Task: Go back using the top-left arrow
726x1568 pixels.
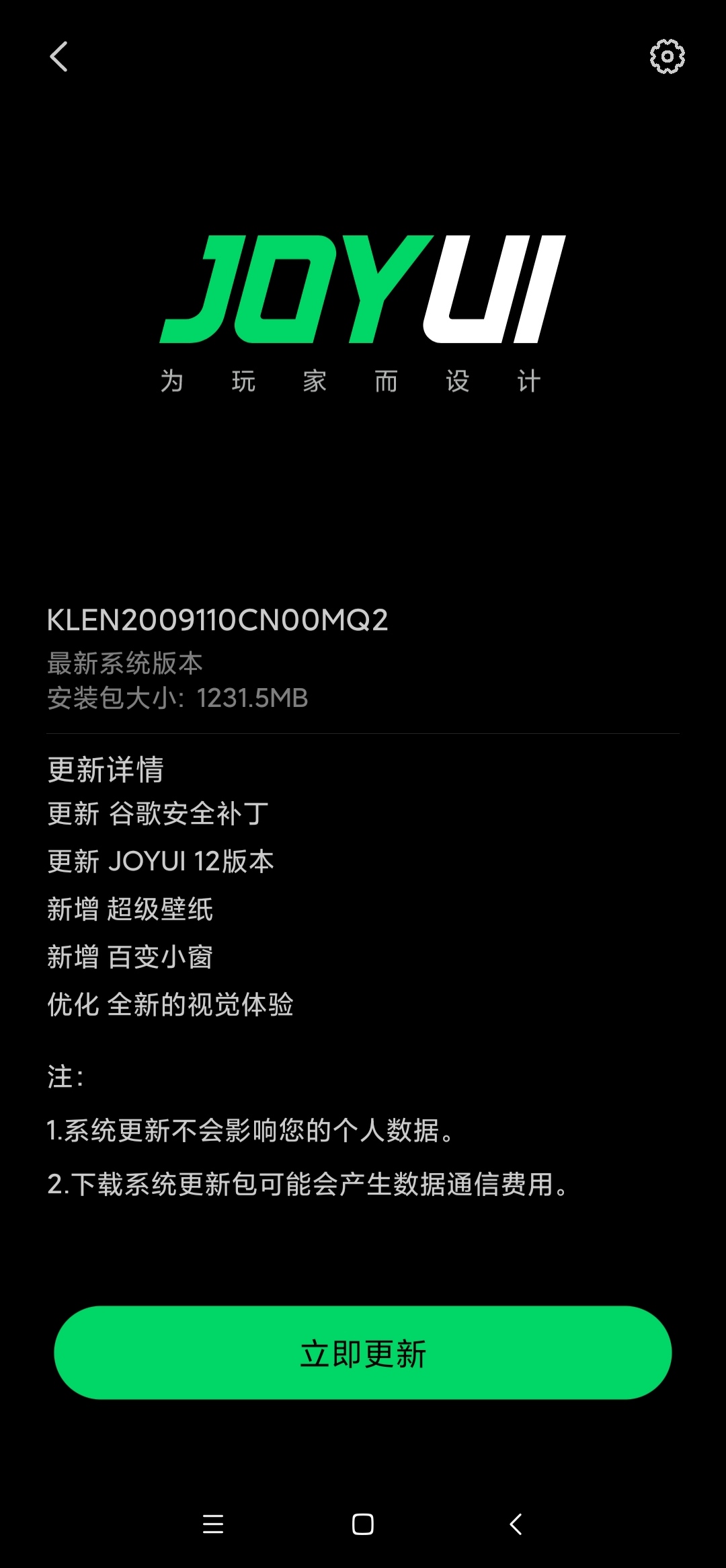Action: (x=59, y=57)
